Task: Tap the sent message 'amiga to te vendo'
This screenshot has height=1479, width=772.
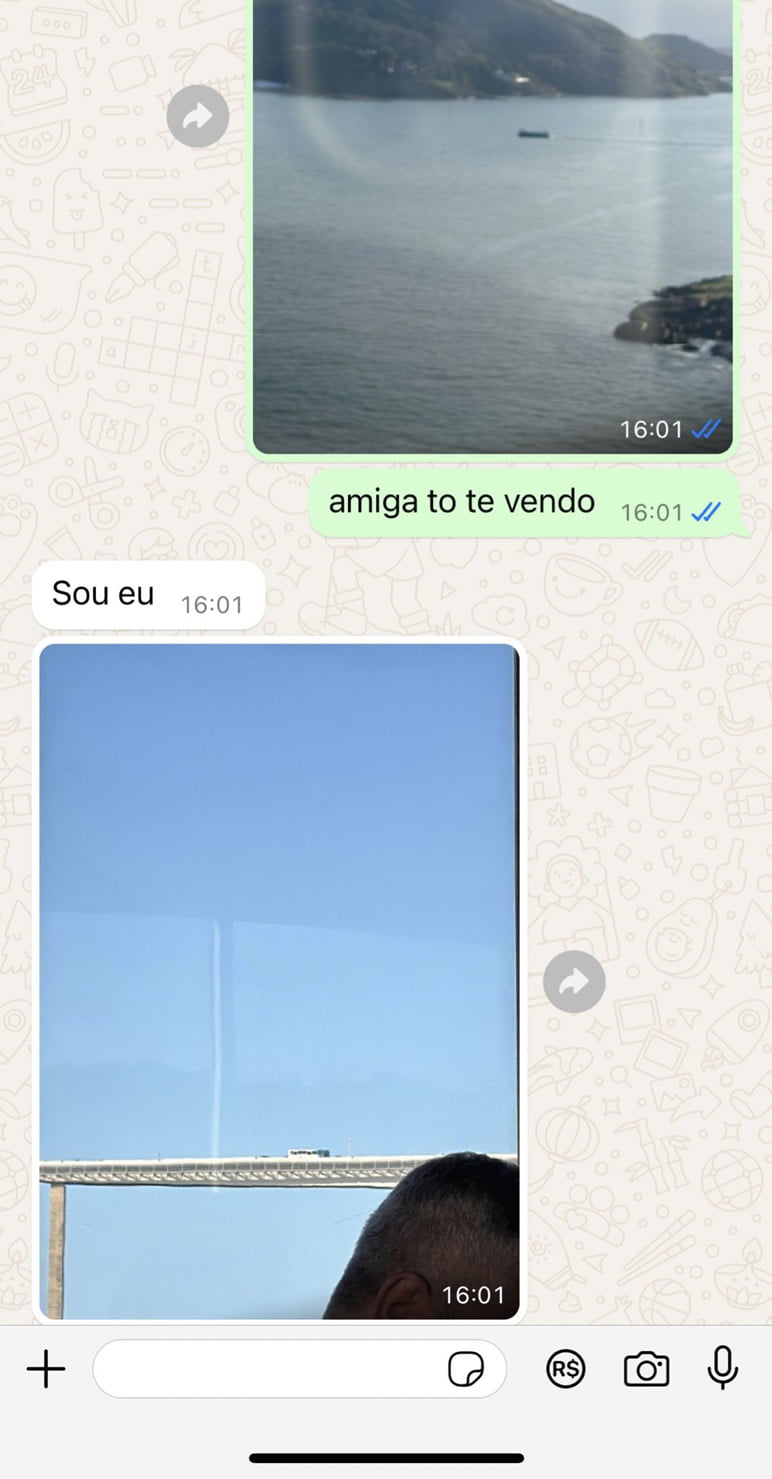Action: tap(462, 501)
